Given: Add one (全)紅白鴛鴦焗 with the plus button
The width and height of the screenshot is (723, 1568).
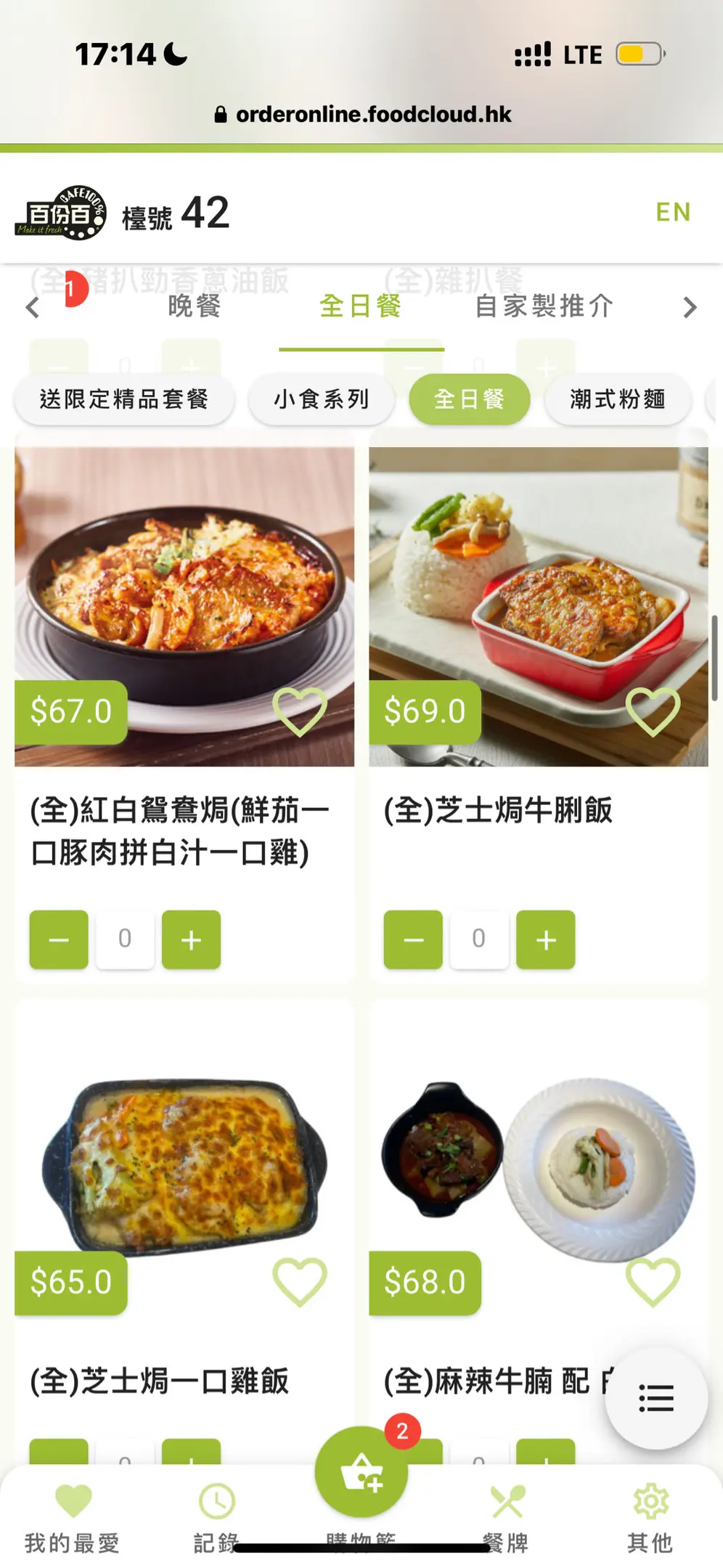Looking at the screenshot, I should (x=191, y=939).
